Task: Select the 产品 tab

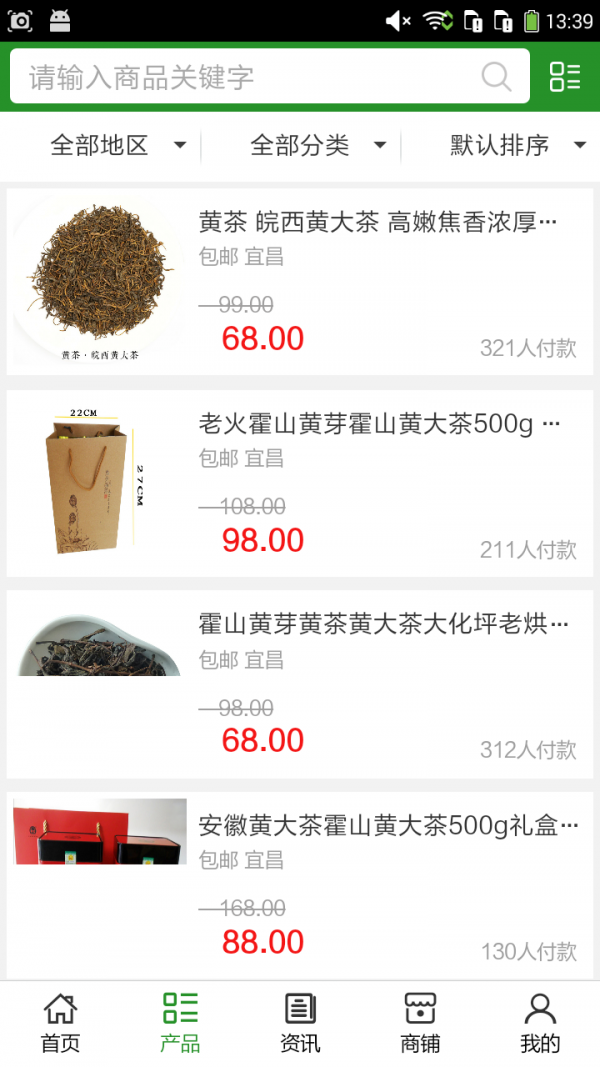Action: click(x=180, y=1024)
